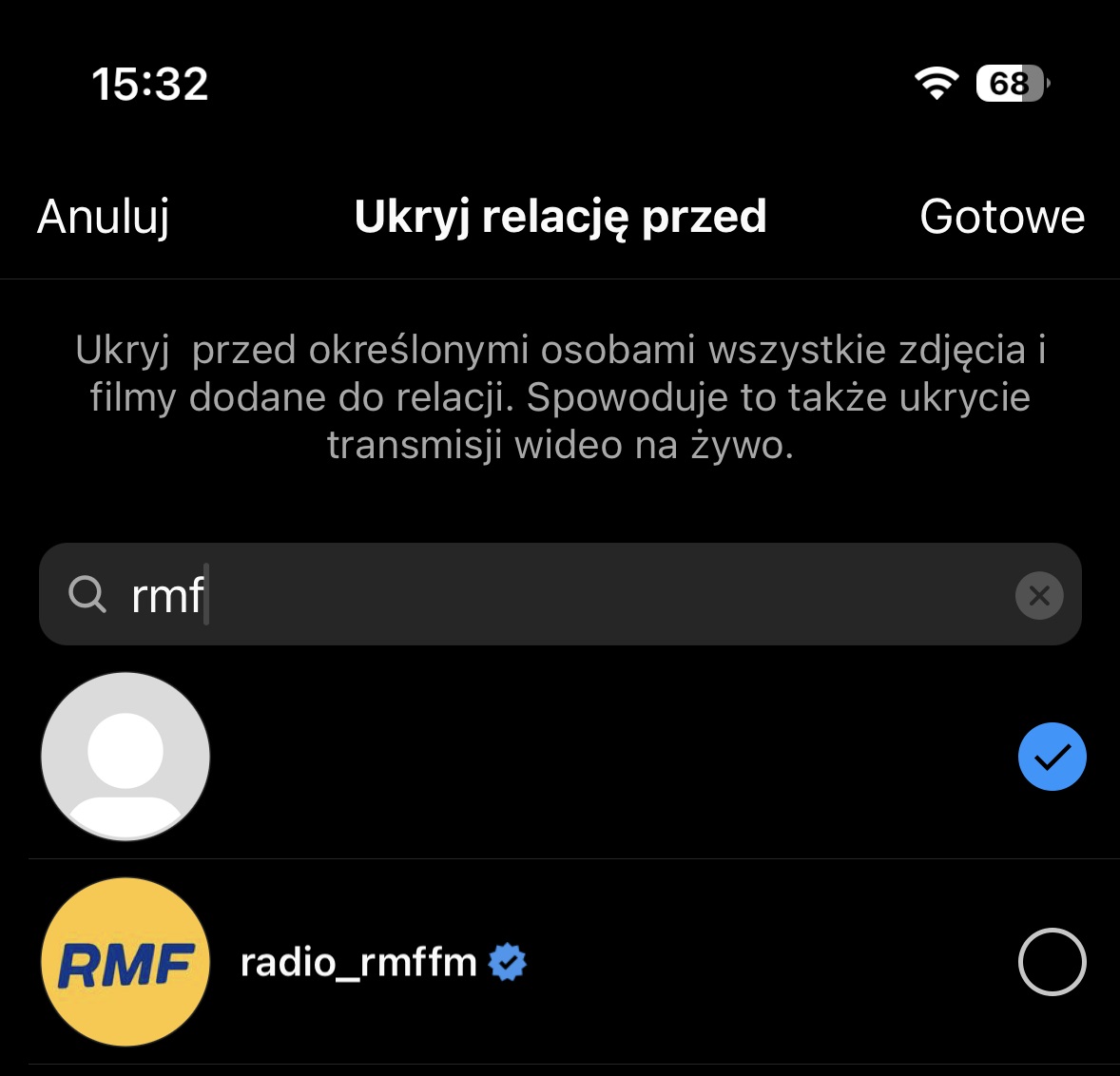Confirm with the Gotowe button
This screenshot has width=1120, height=1076.
pos(1001,217)
